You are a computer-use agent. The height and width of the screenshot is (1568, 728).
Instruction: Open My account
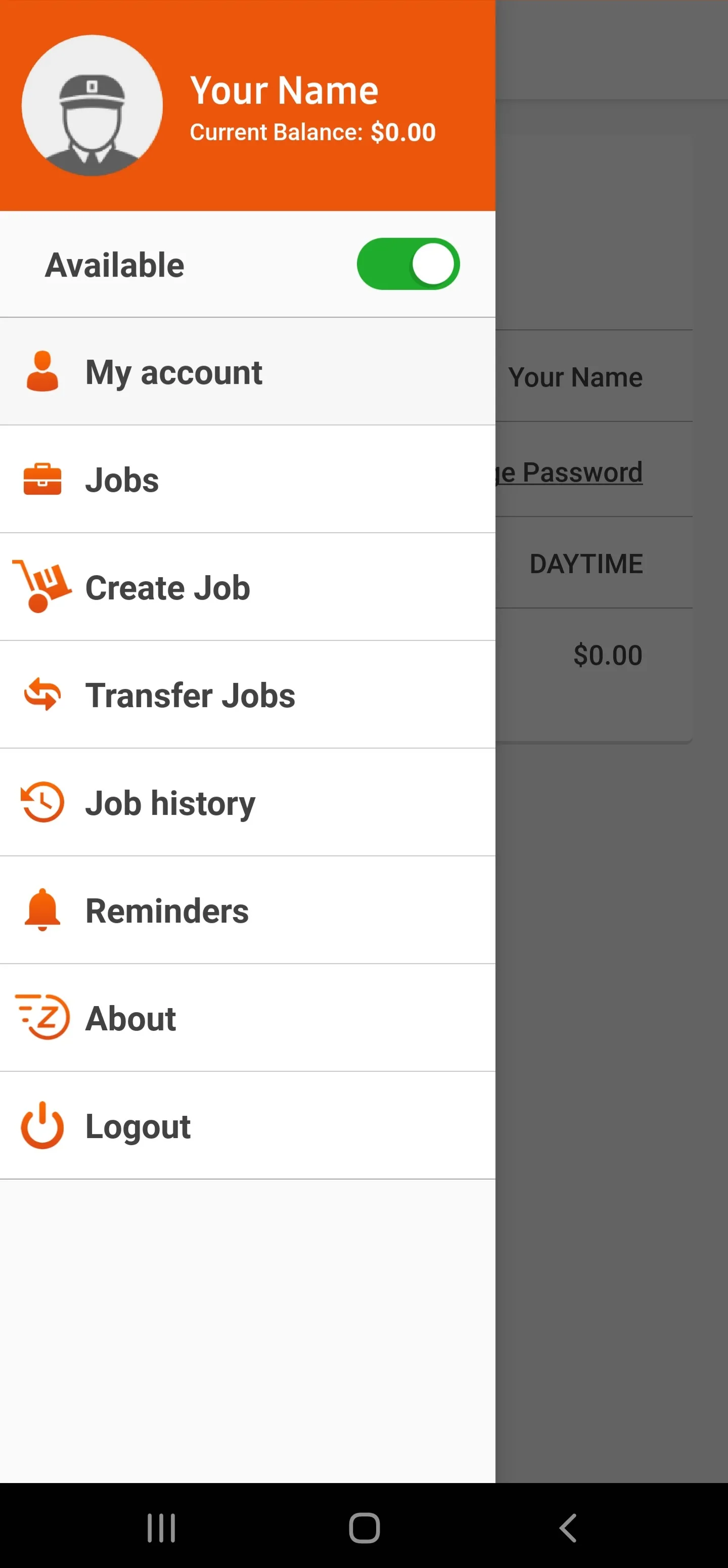click(x=248, y=371)
